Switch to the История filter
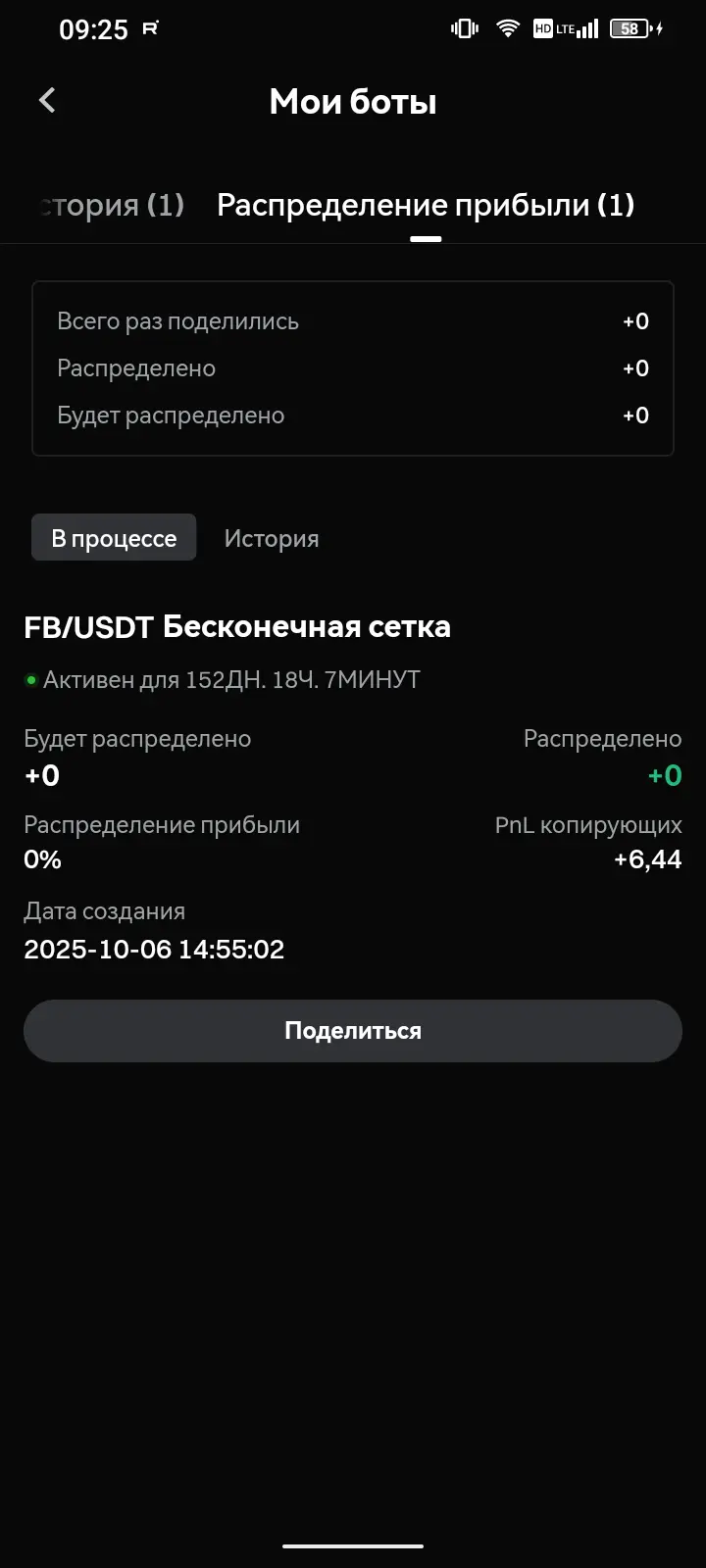Screen dimensions: 706x1568 point(272,537)
